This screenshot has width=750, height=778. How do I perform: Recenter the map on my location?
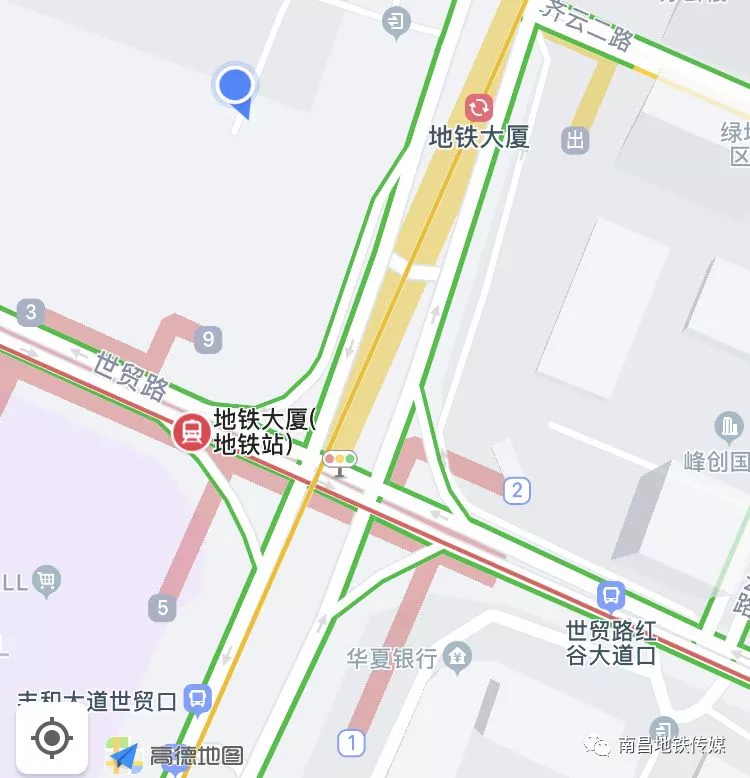52,738
